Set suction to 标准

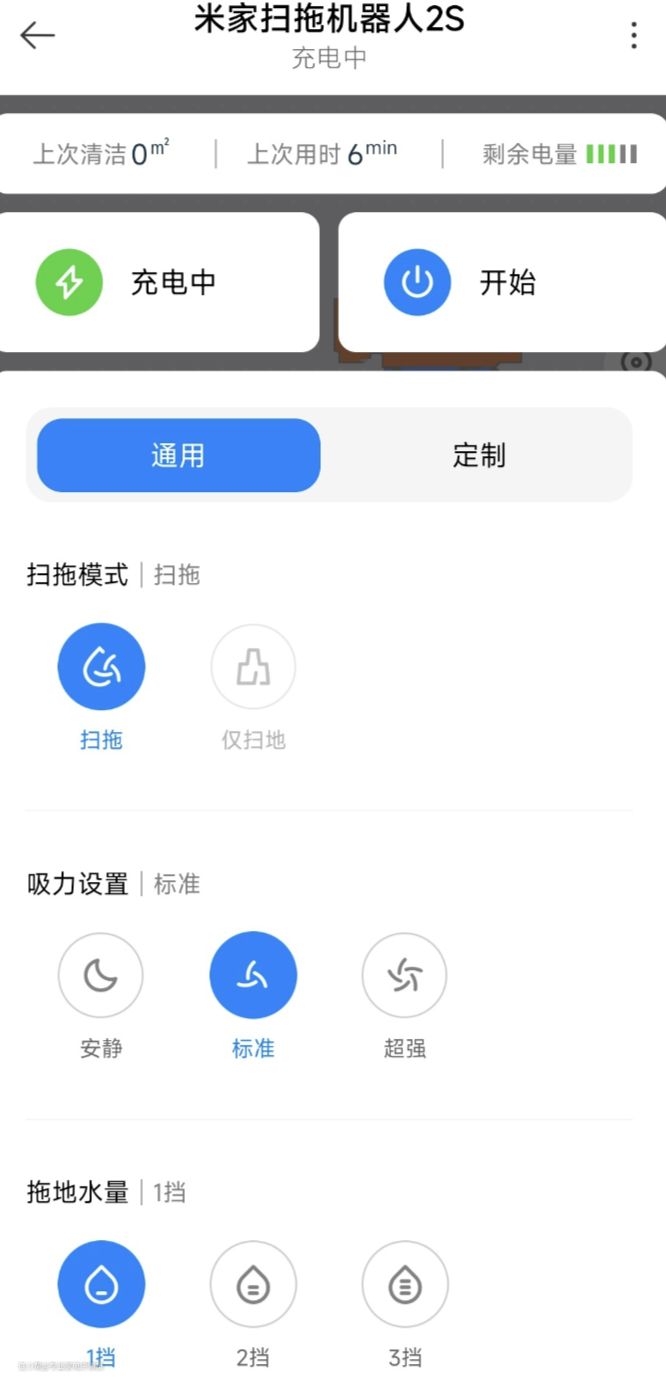pos(253,975)
